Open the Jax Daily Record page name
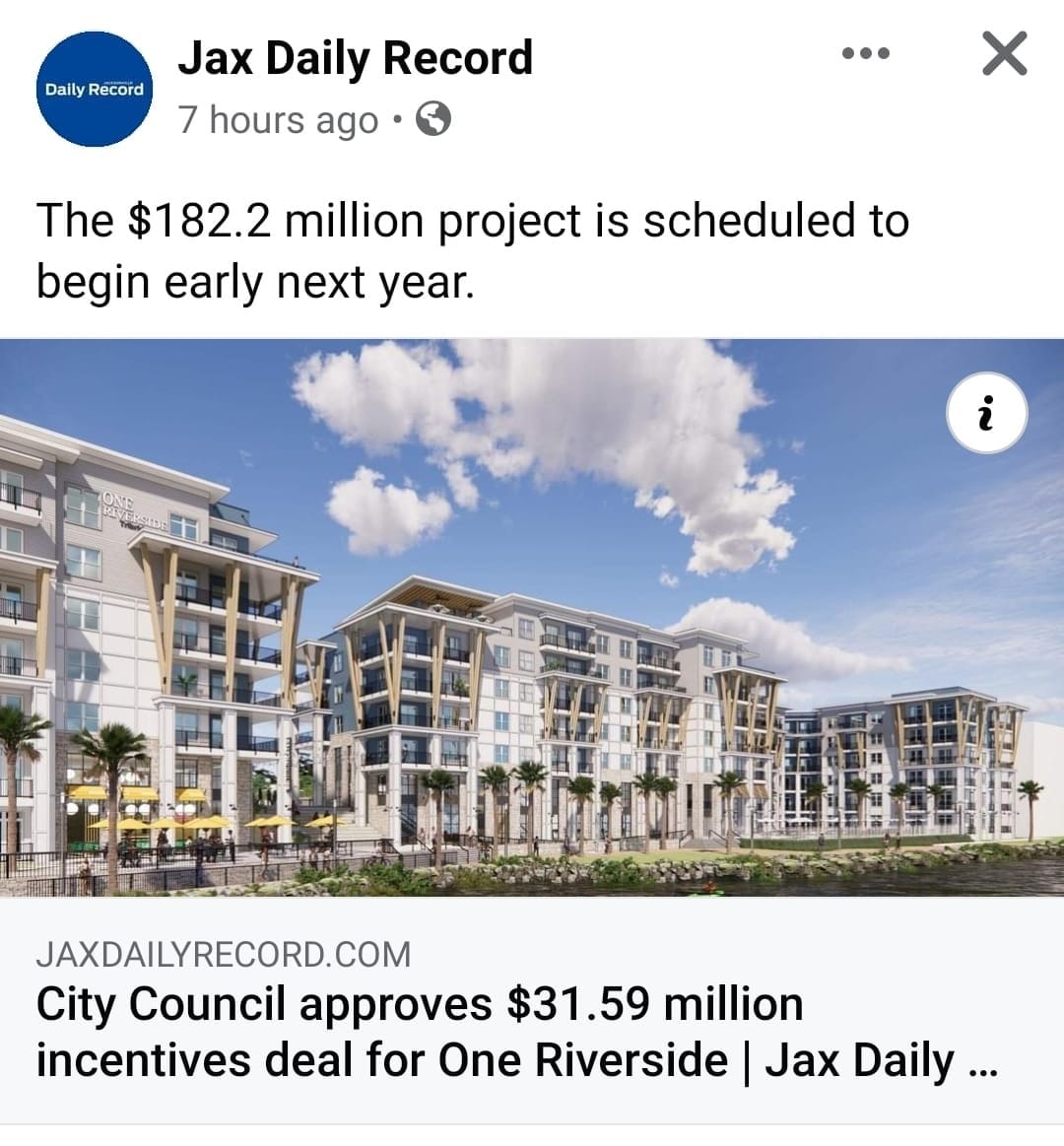 click(x=355, y=58)
